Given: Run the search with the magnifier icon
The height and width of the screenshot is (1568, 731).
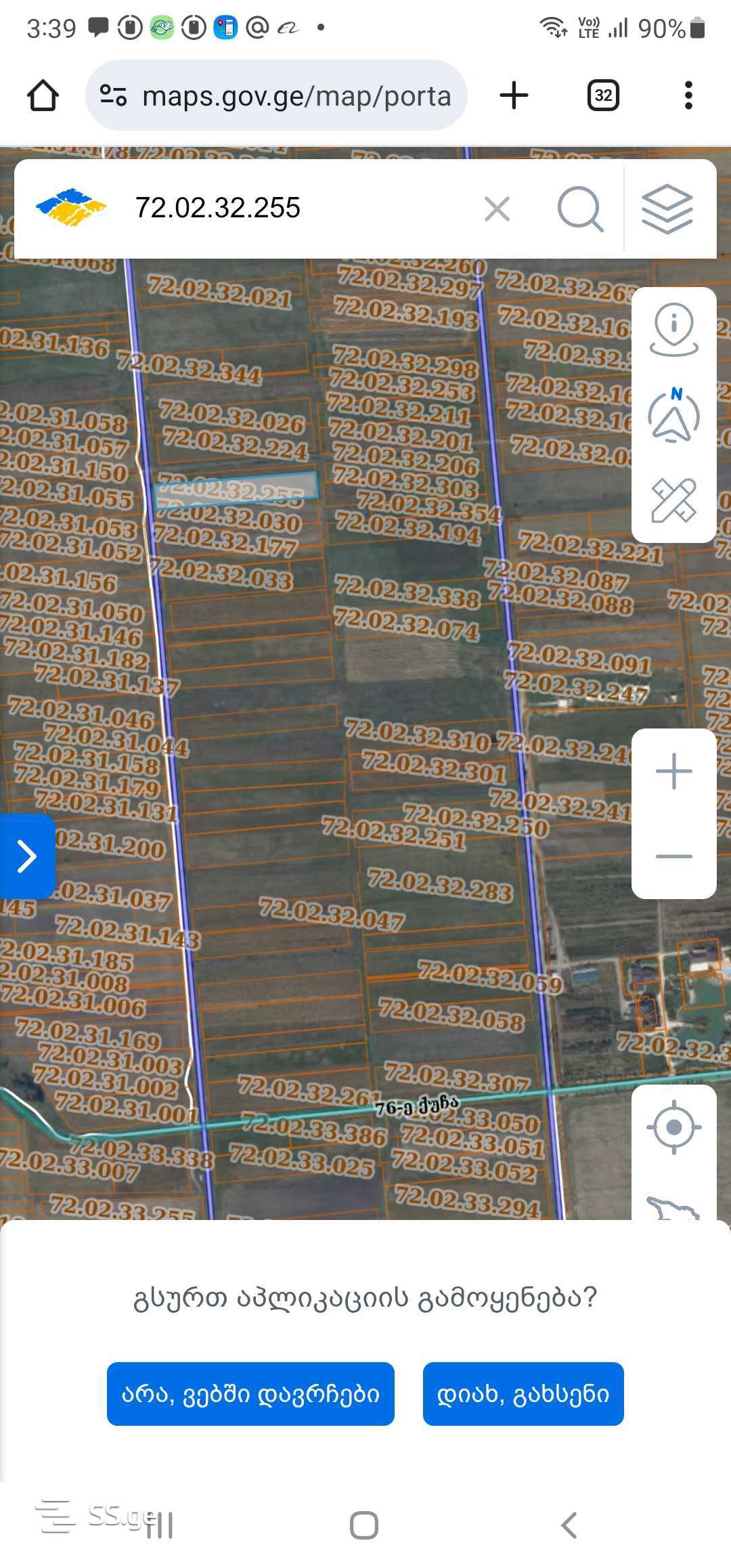Looking at the screenshot, I should tap(580, 209).
